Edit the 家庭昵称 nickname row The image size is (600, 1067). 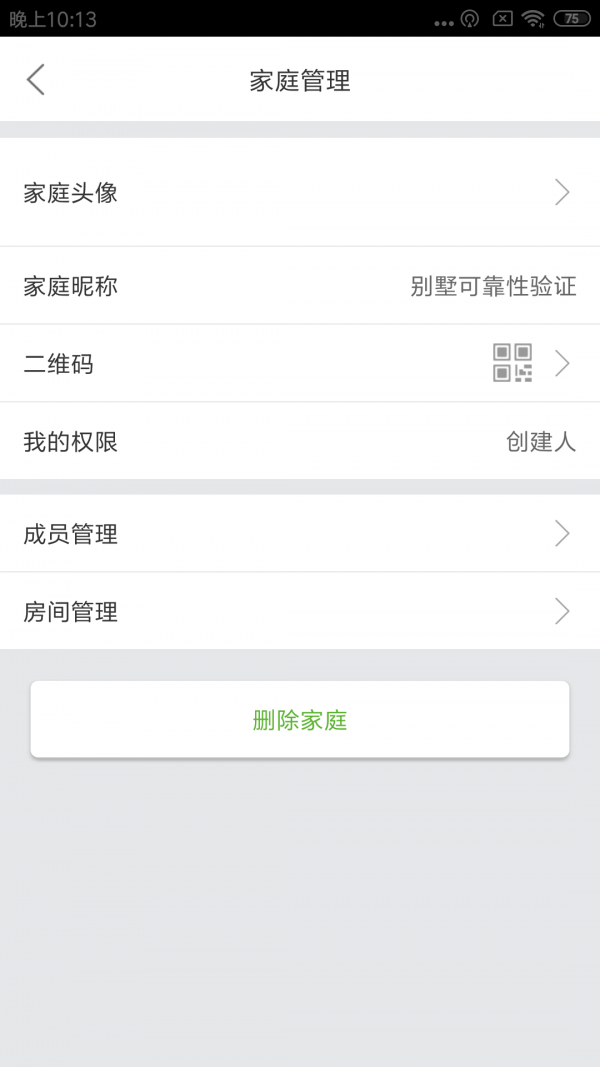coord(300,286)
